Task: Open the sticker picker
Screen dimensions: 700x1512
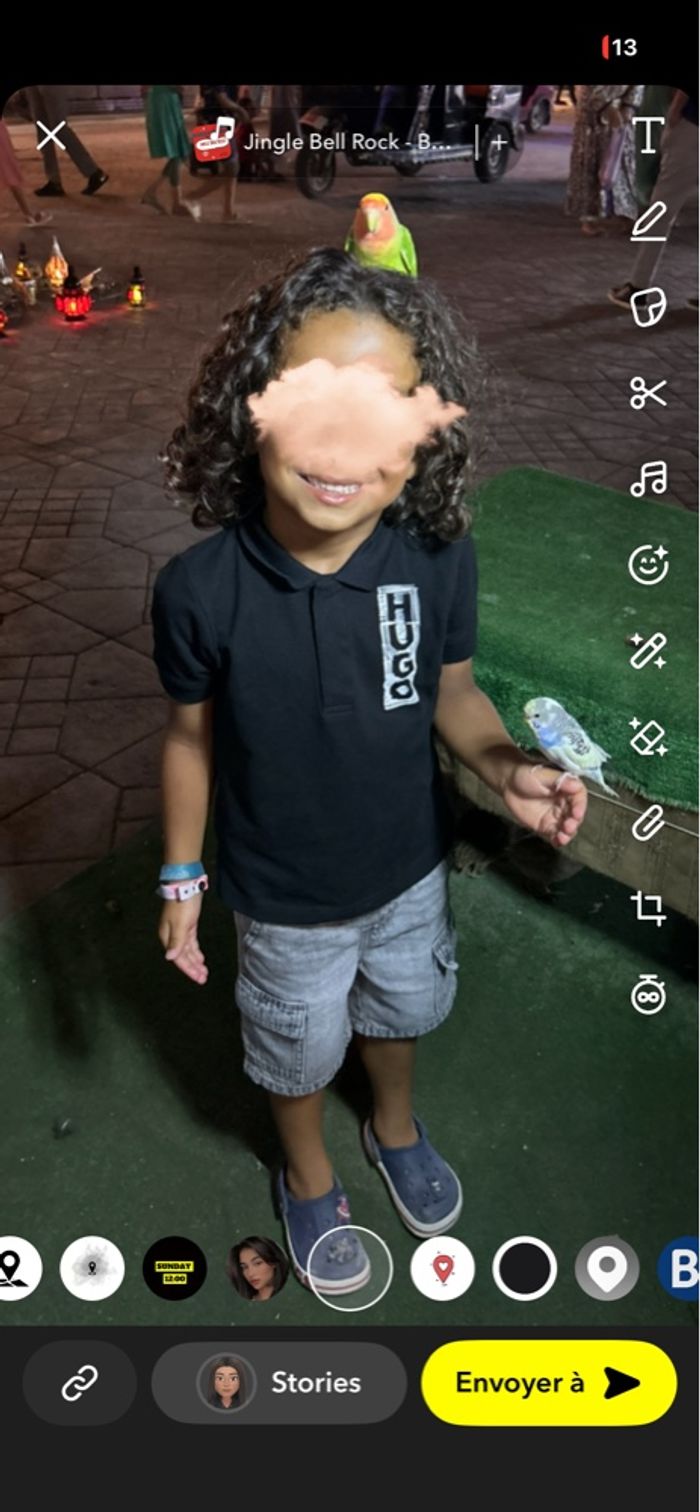Action: [x=649, y=306]
